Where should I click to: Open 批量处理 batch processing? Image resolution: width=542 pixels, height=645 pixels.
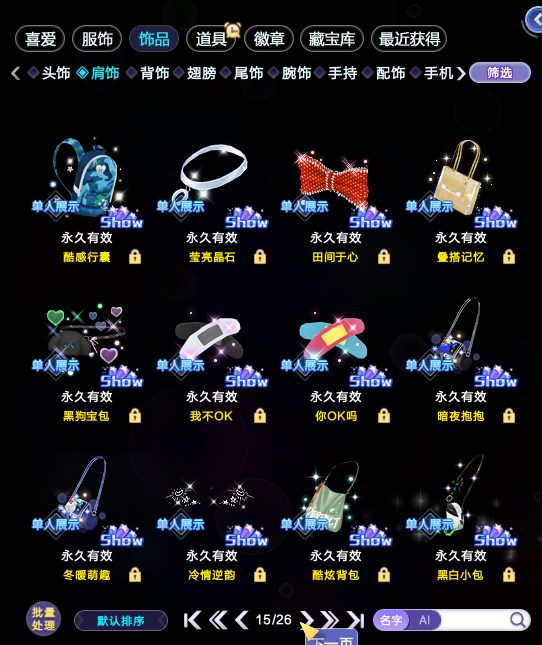[x=44, y=619]
